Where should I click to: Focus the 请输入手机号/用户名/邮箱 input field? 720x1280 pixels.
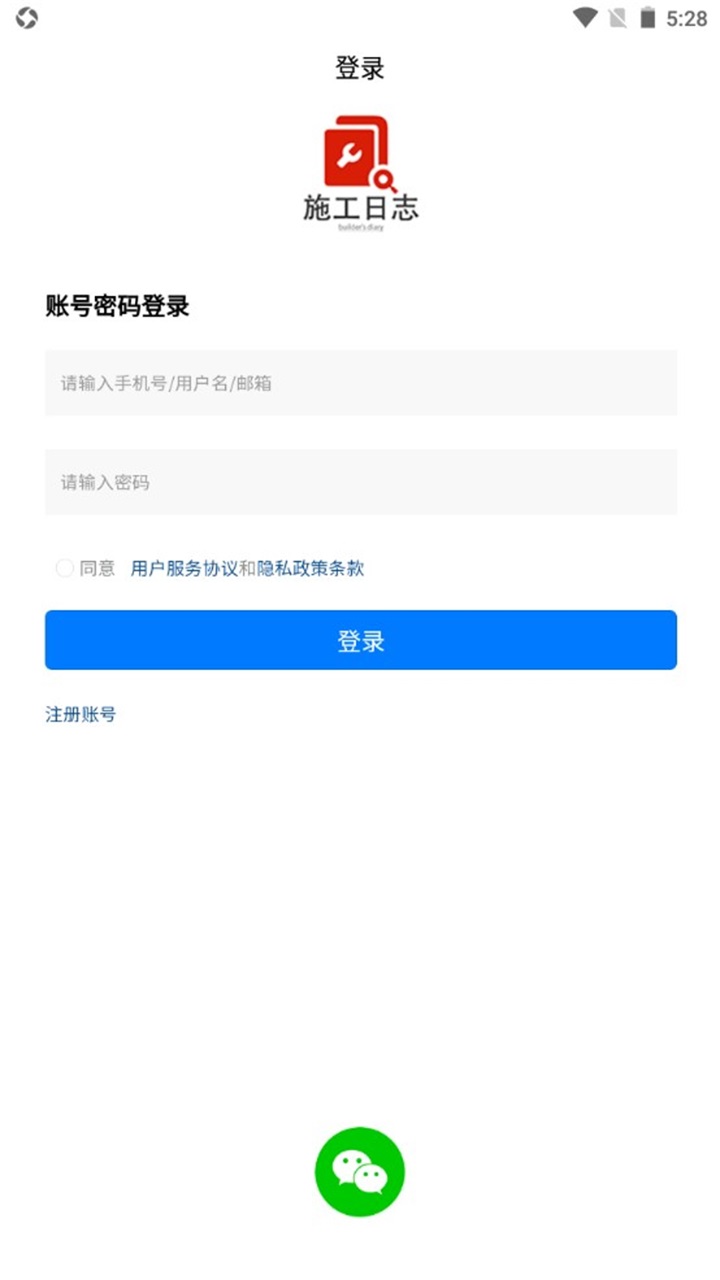coord(360,383)
